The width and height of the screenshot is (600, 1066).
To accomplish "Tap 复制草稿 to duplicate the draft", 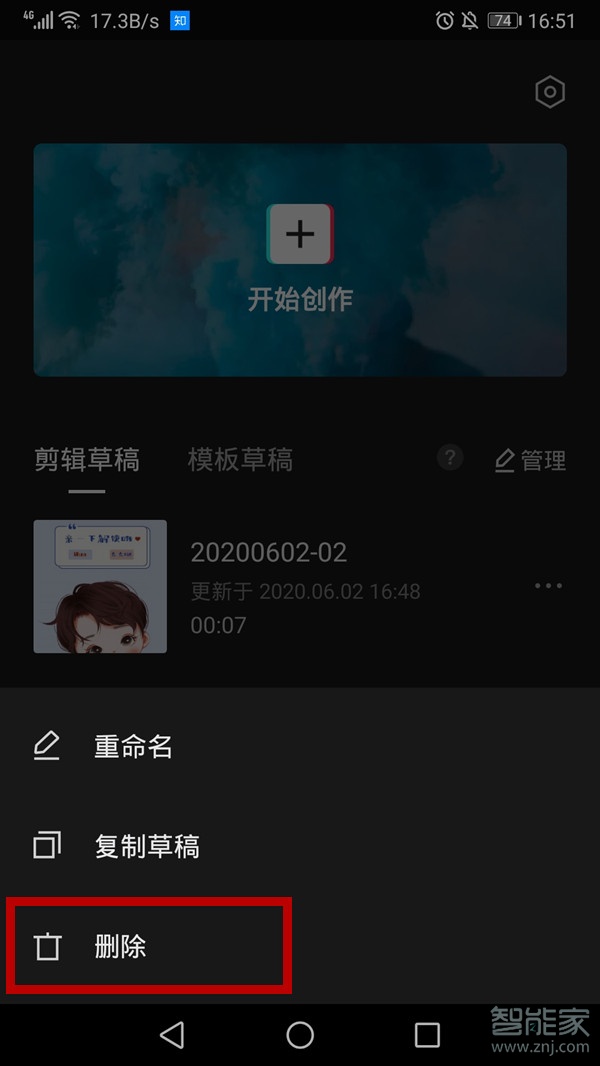I will [x=146, y=846].
